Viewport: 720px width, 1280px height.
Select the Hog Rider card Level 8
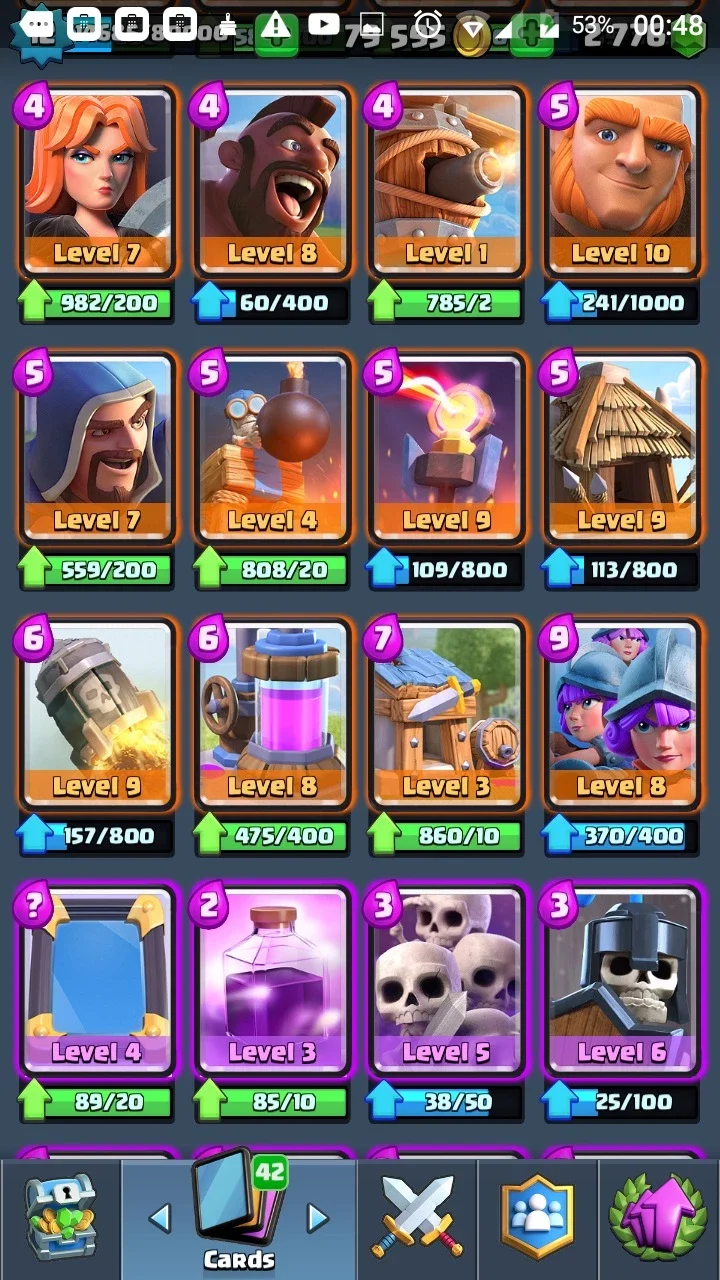pos(271,181)
